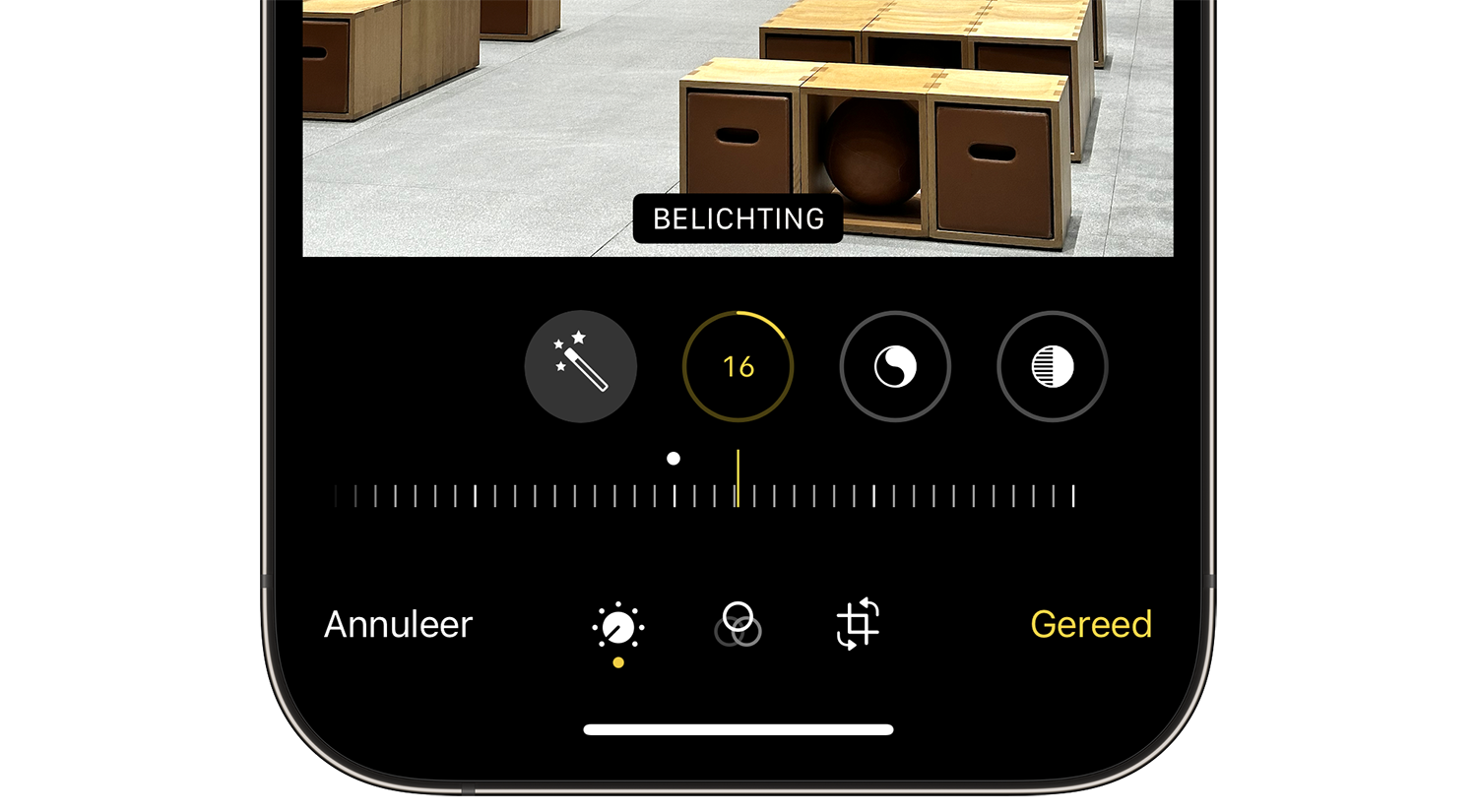Choose the half-striped circle highlights adjustment
This screenshot has width=1477, height=812.
point(1052,366)
